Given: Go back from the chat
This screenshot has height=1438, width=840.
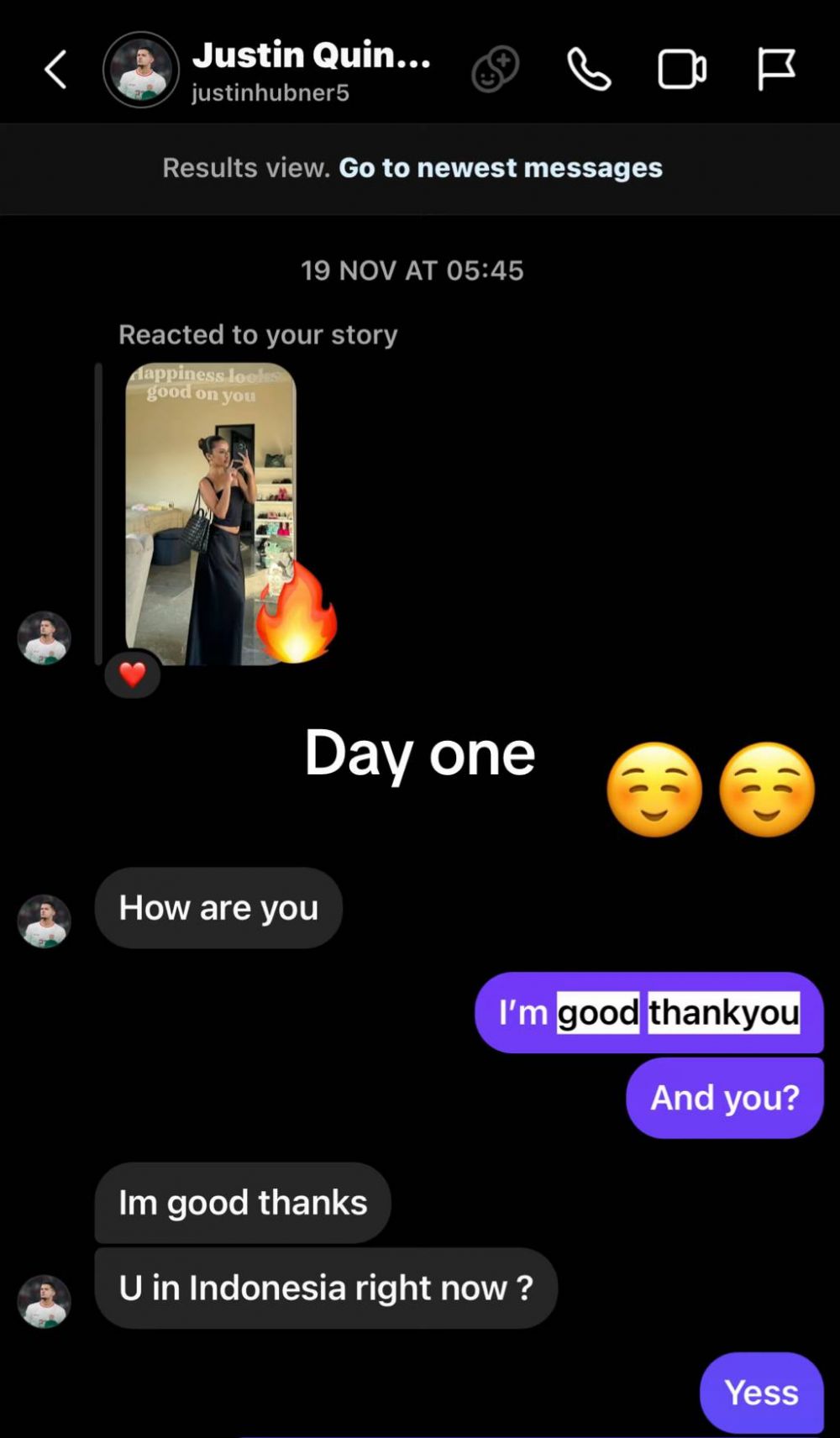Looking at the screenshot, I should point(55,70).
